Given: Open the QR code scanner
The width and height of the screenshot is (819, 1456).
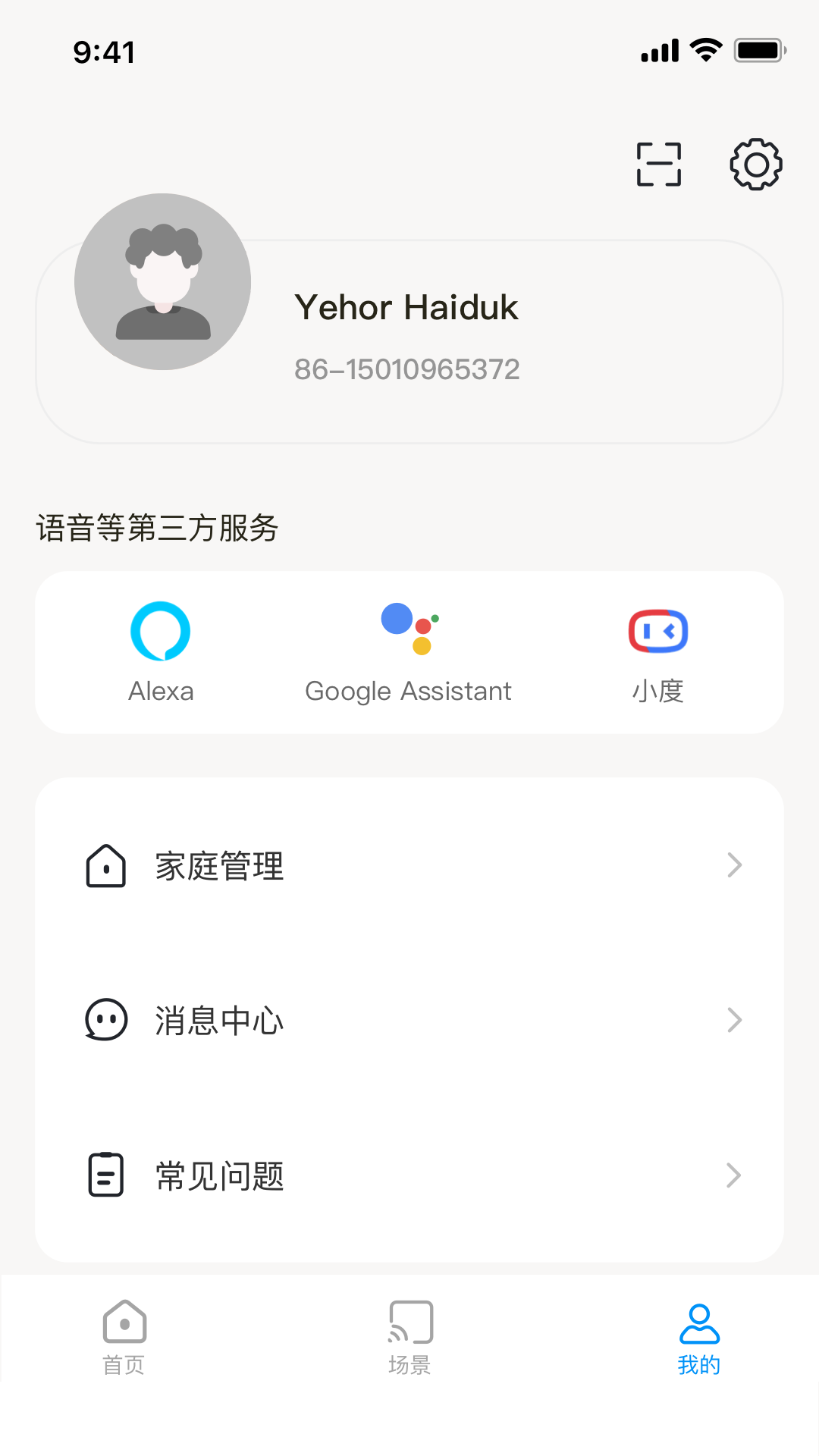Looking at the screenshot, I should click(657, 164).
